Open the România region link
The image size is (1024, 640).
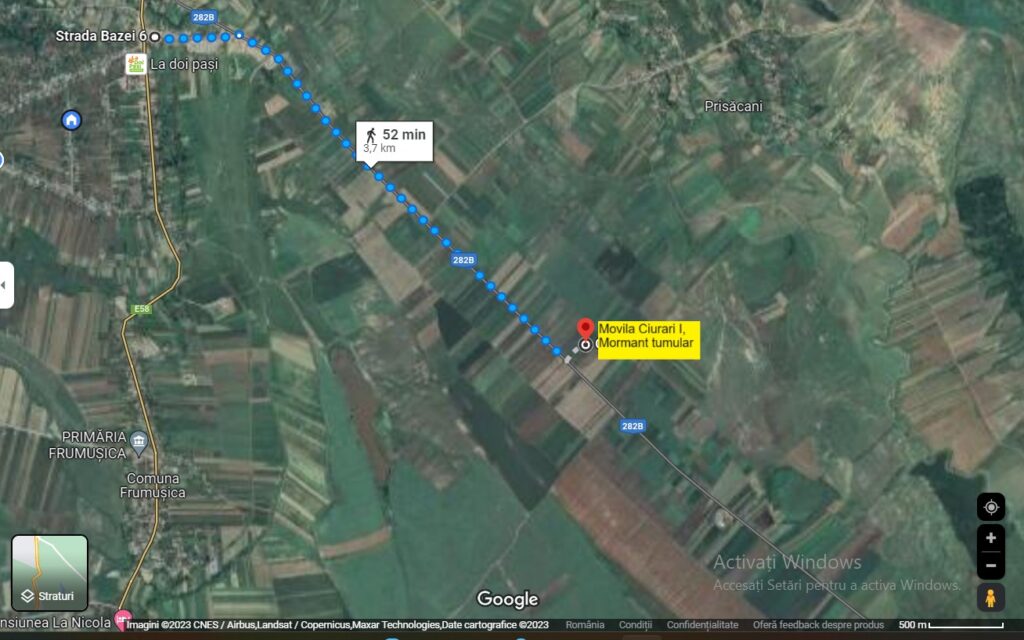585,625
